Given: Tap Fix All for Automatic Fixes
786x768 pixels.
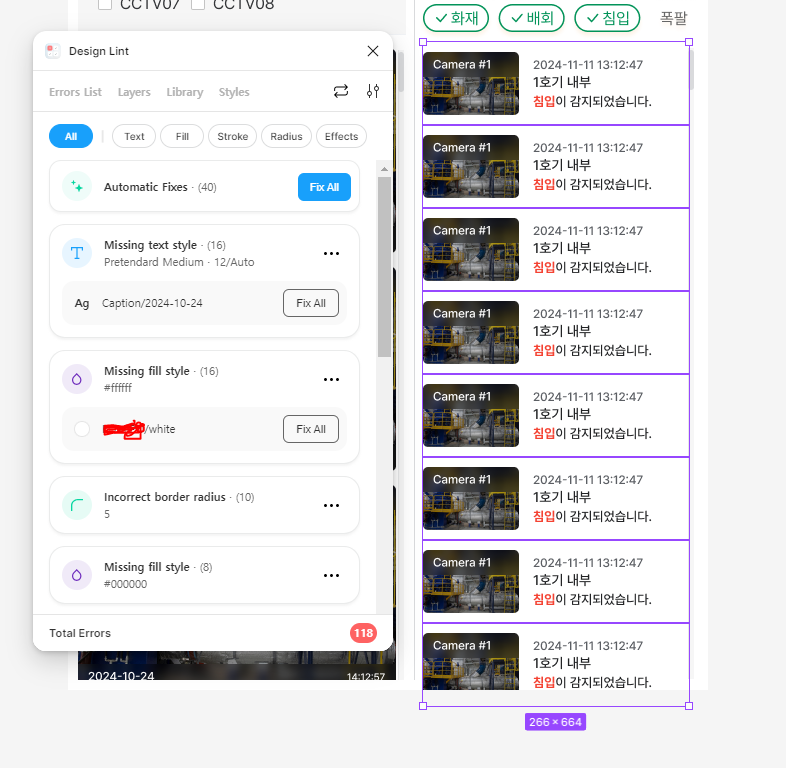Looking at the screenshot, I should (324, 187).
